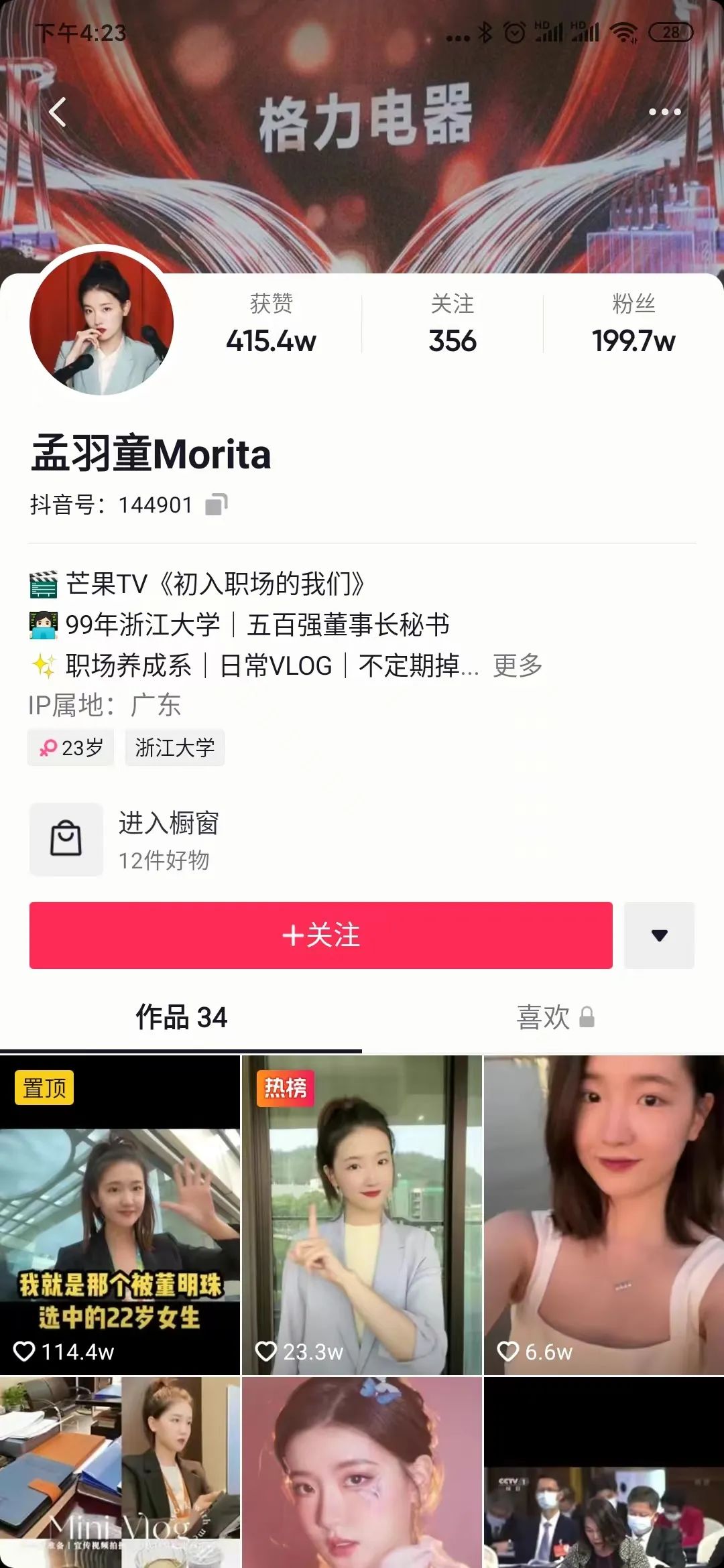Expand the bio with 更多

(x=518, y=665)
